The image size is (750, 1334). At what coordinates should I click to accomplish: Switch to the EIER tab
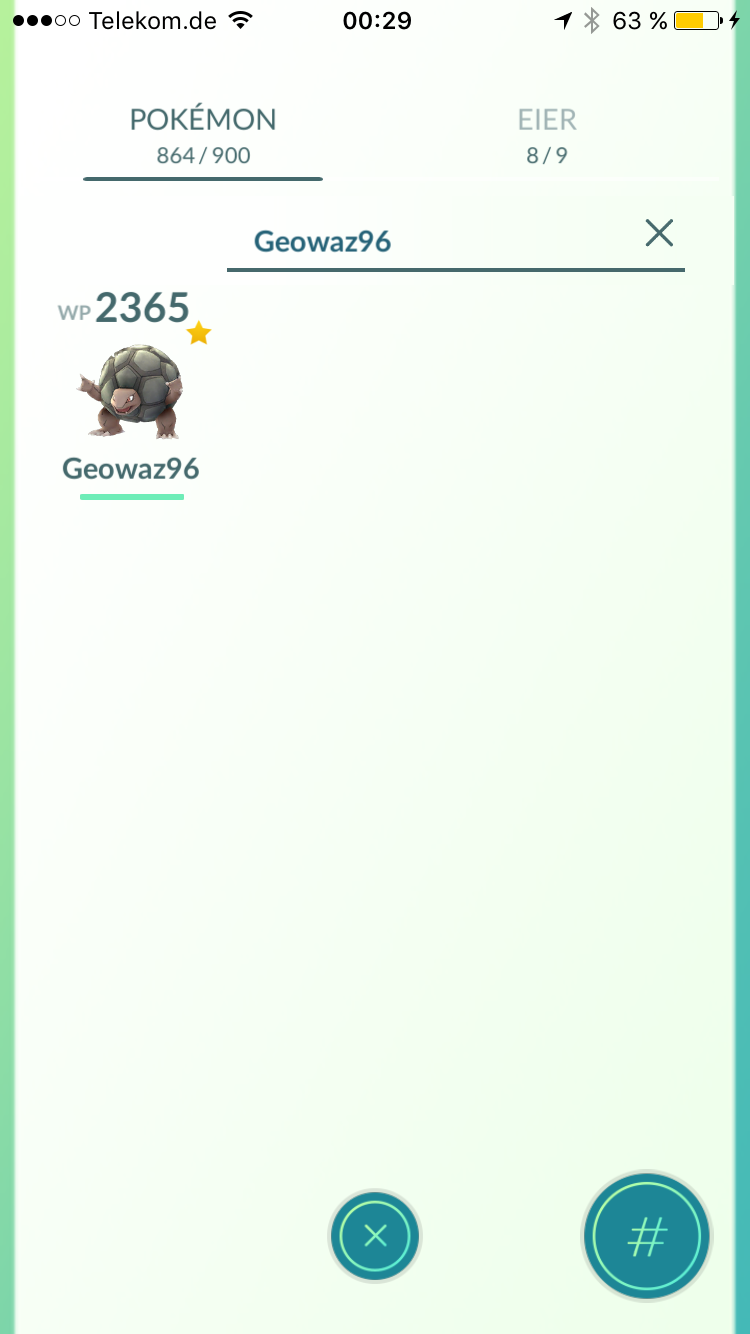pos(546,120)
